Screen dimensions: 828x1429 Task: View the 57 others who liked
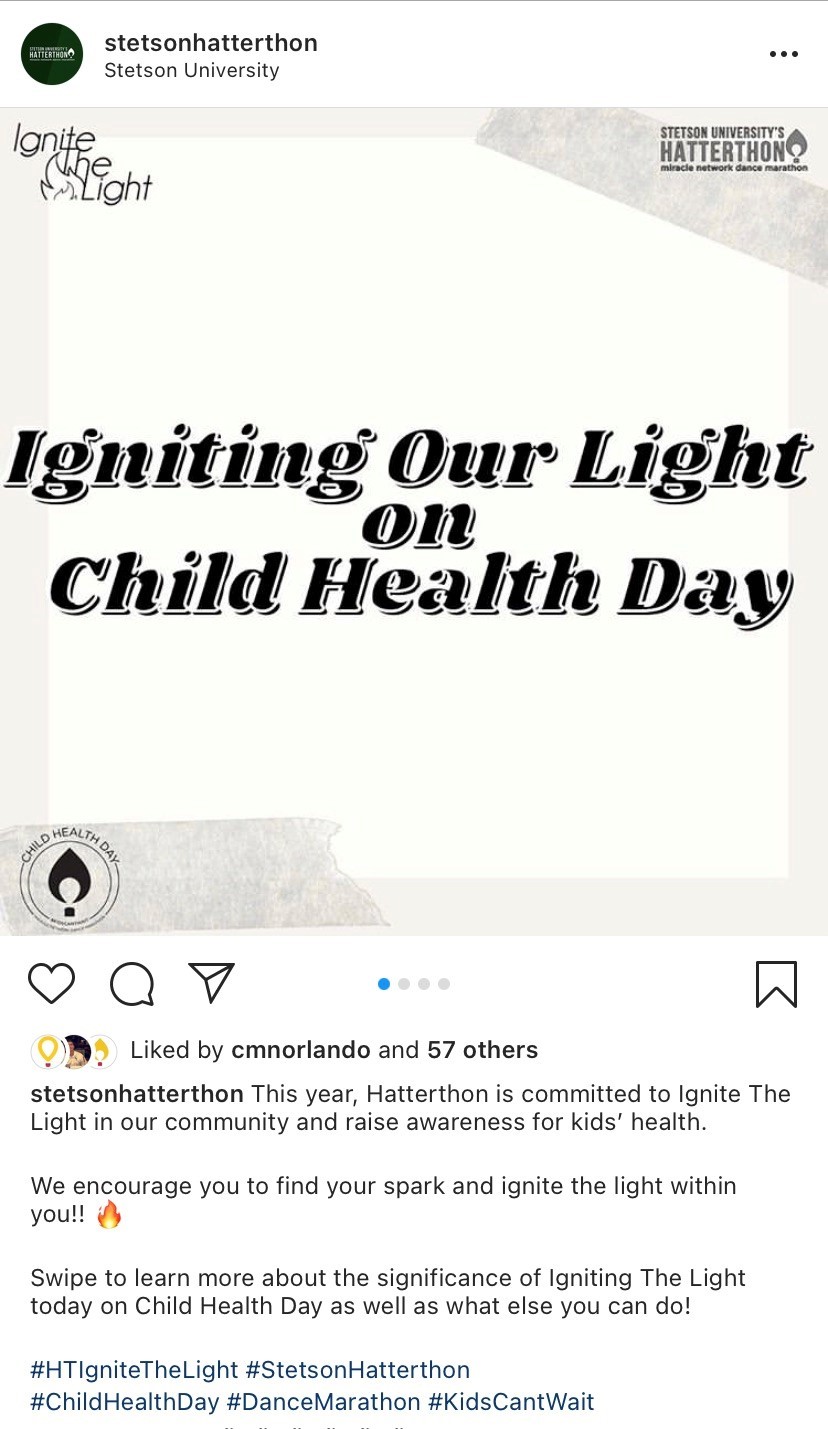pyautogui.click(x=482, y=1050)
